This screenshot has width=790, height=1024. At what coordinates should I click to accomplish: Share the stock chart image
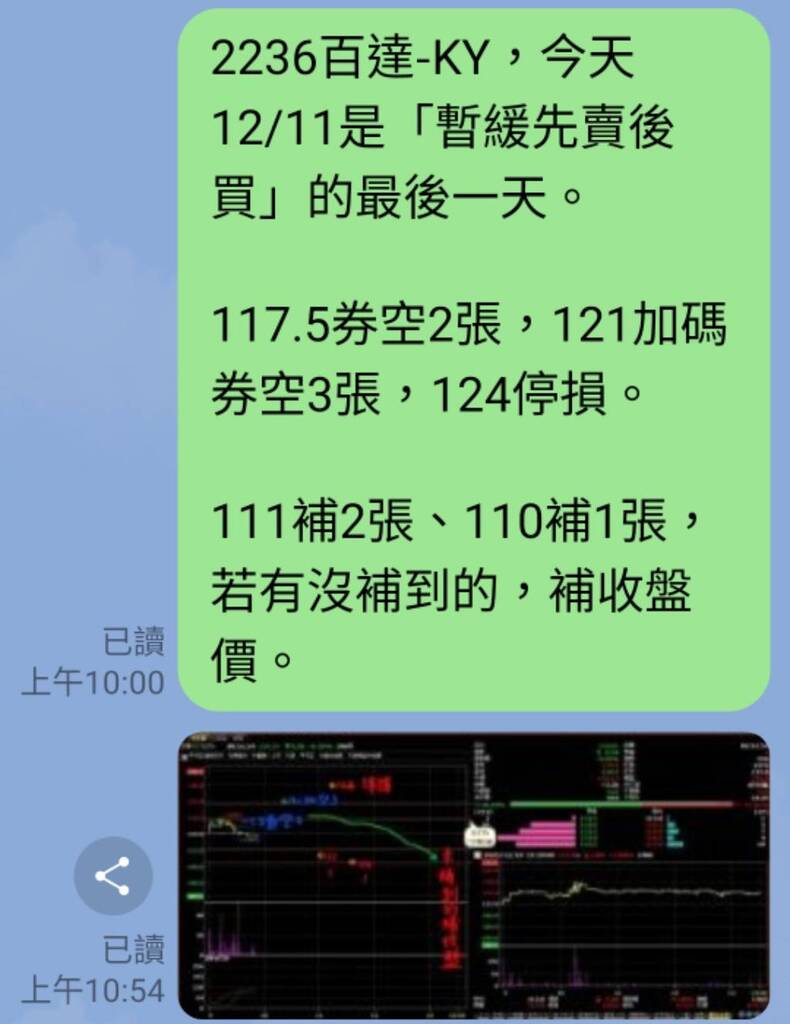(x=113, y=876)
